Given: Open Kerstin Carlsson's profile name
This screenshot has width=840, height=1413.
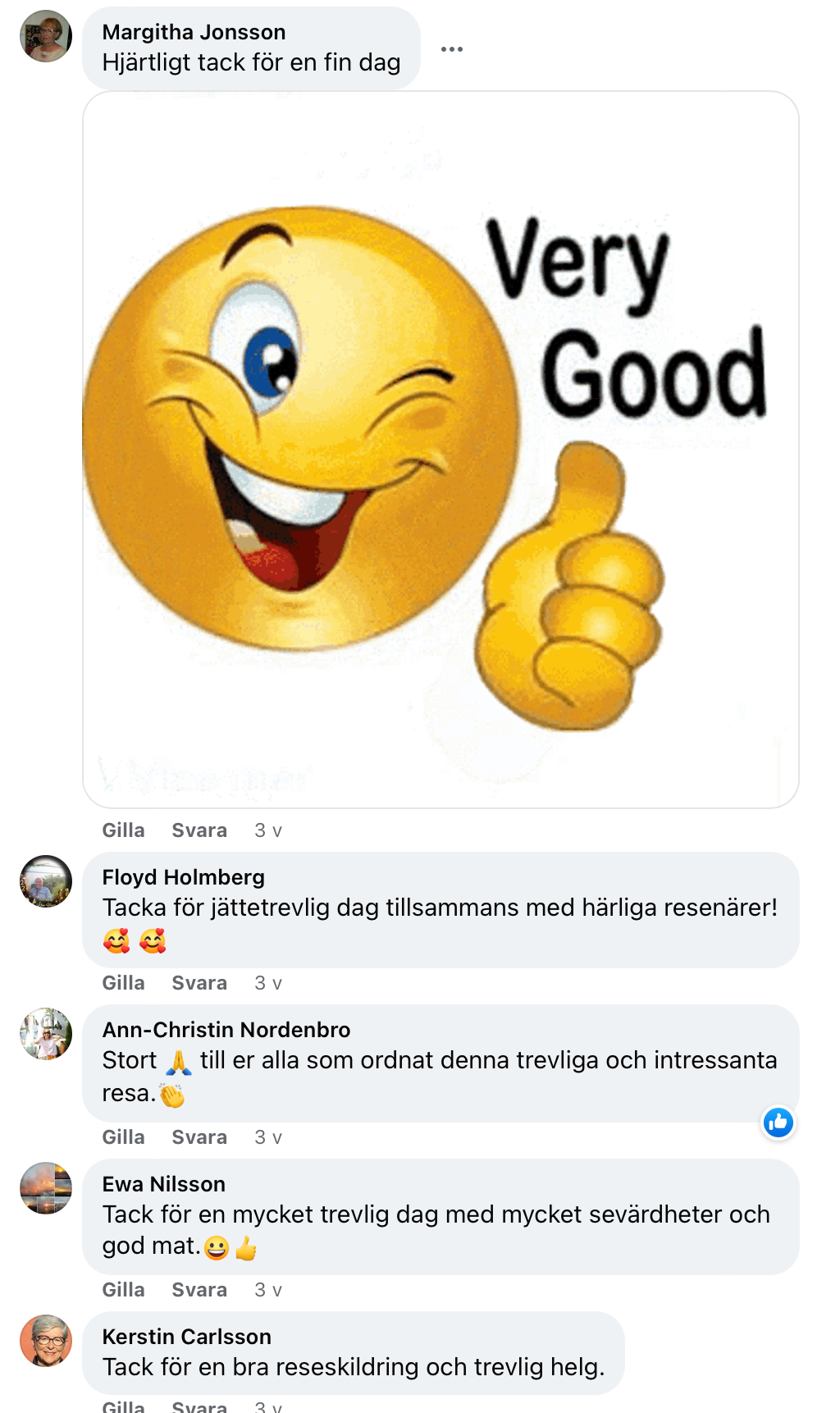Looking at the screenshot, I should (186, 1337).
